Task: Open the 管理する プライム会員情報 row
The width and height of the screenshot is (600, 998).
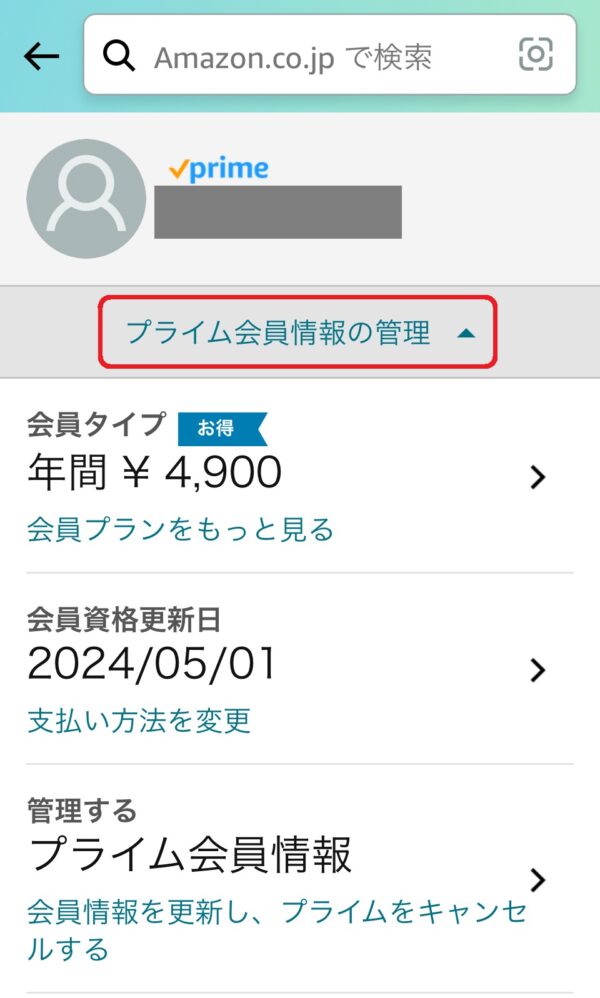Action: [x=300, y=880]
